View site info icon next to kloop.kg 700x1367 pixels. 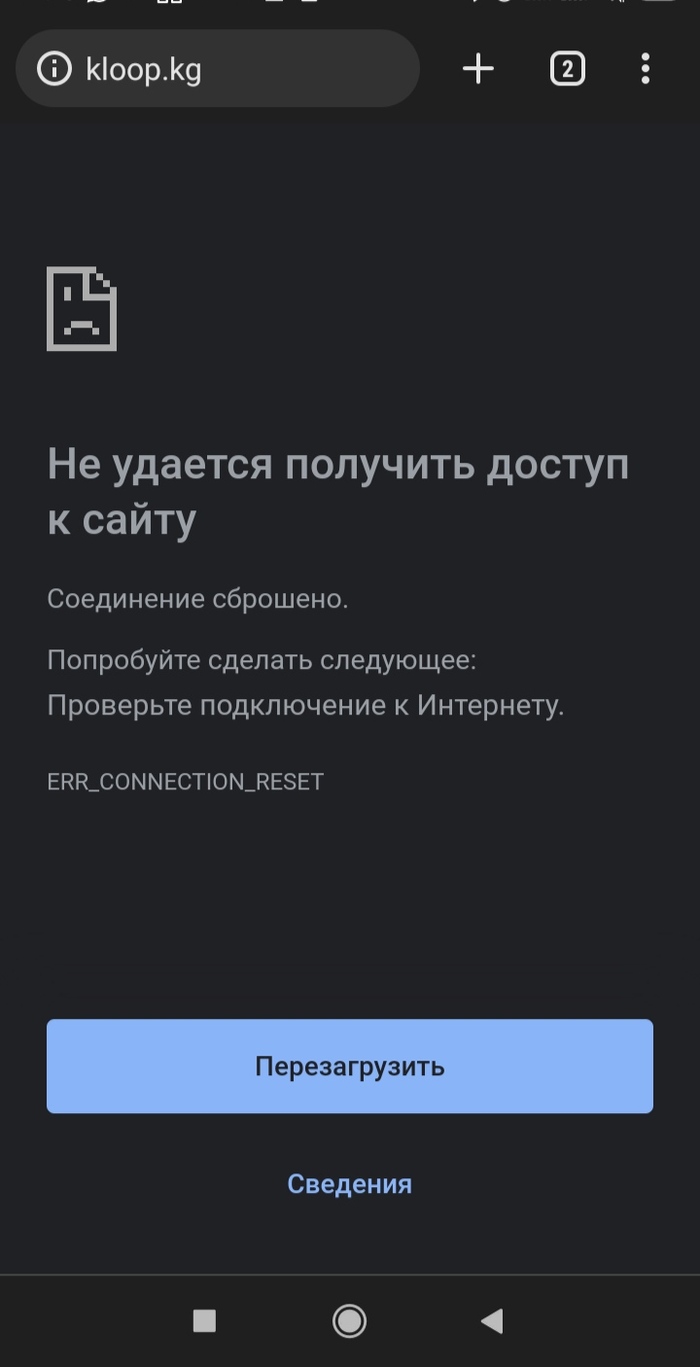point(54,69)
